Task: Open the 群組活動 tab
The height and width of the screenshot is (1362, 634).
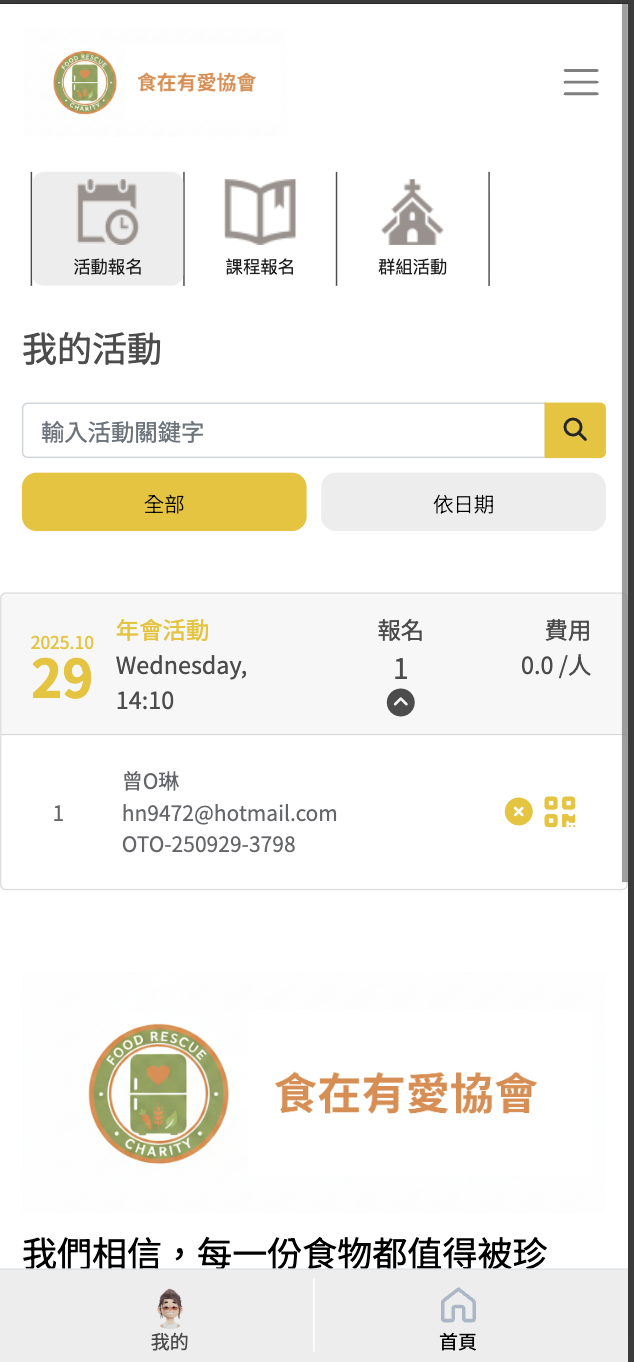Action: (412, 229)
